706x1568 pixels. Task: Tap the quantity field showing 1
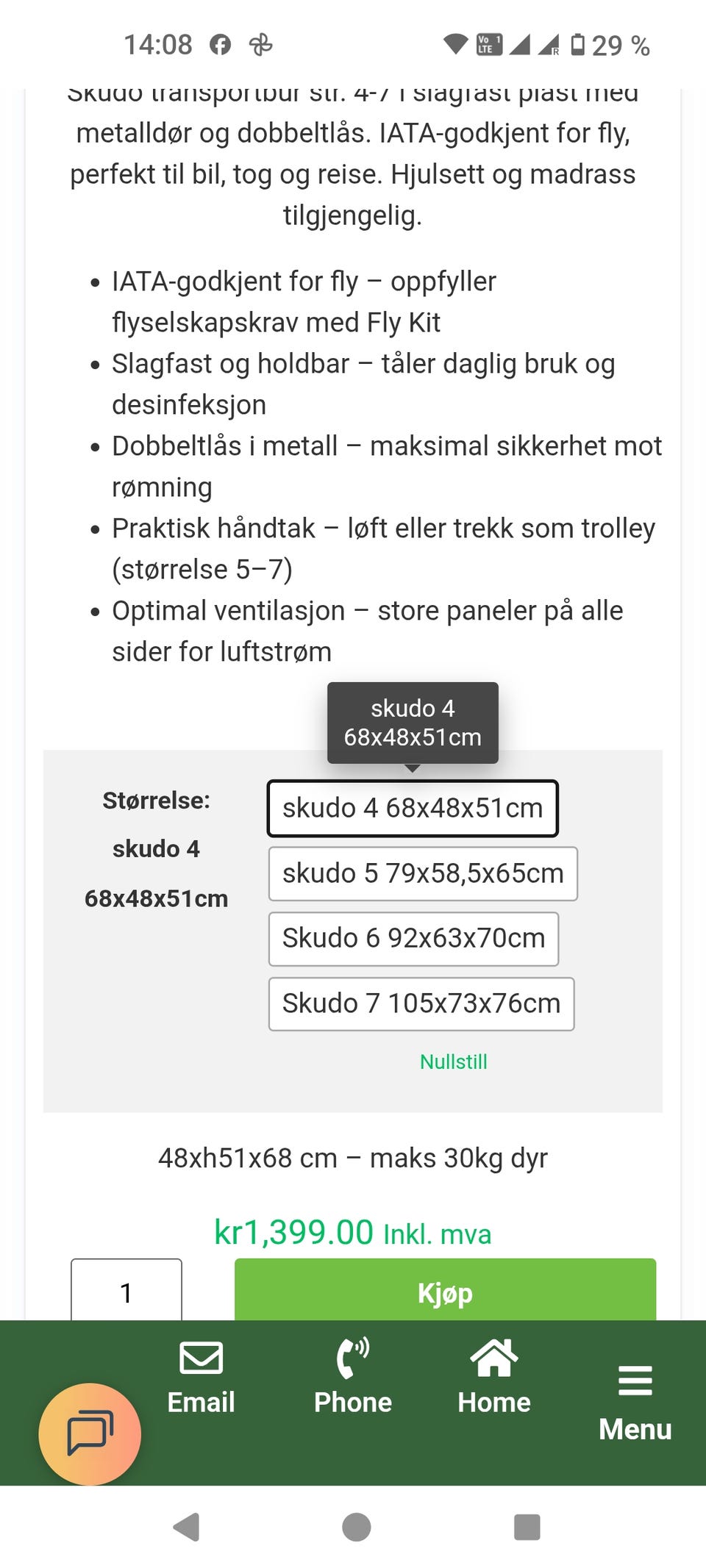tap(126, 1292)
